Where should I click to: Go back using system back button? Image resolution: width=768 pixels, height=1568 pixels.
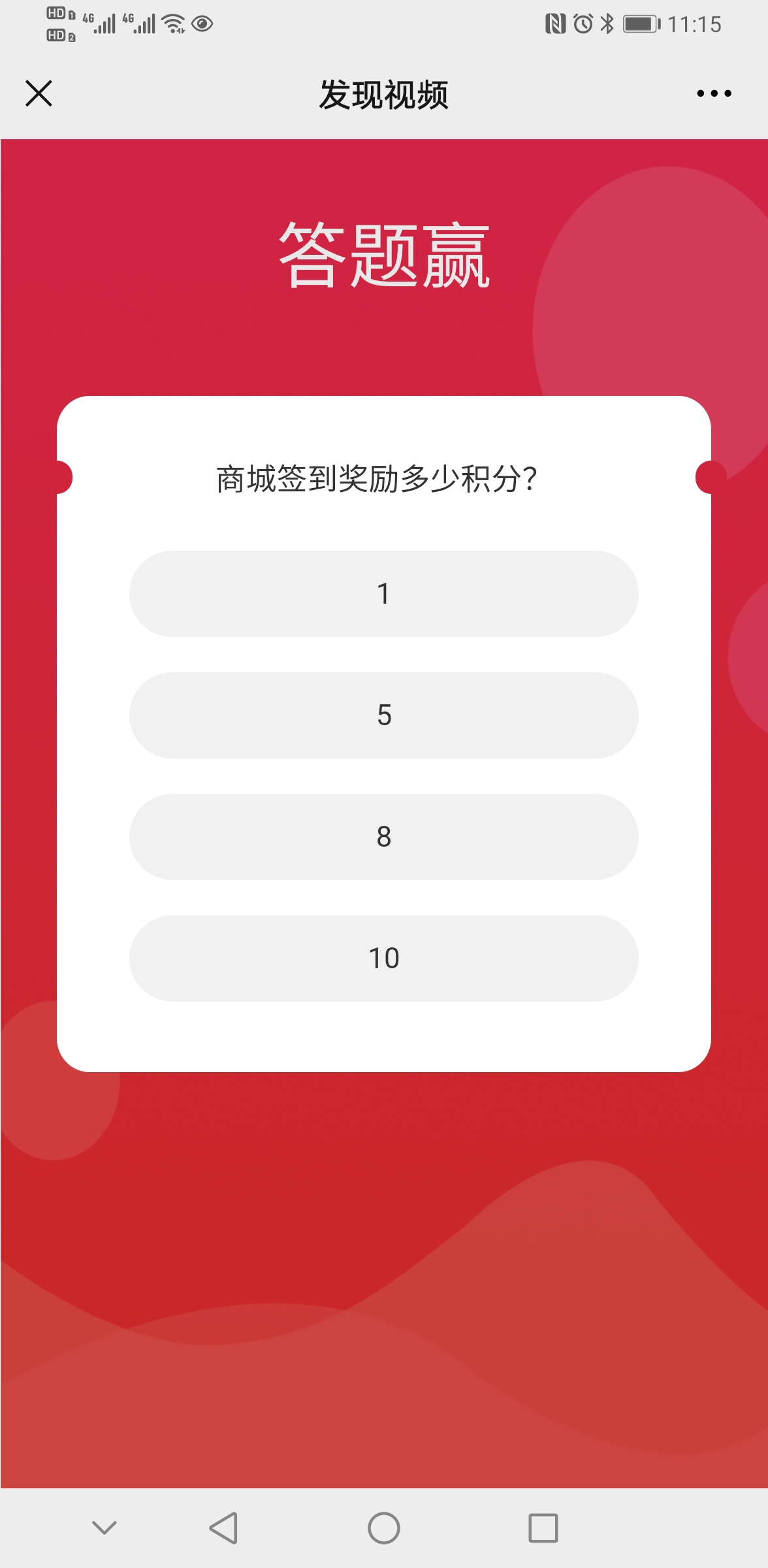(x=224, y=1528)
